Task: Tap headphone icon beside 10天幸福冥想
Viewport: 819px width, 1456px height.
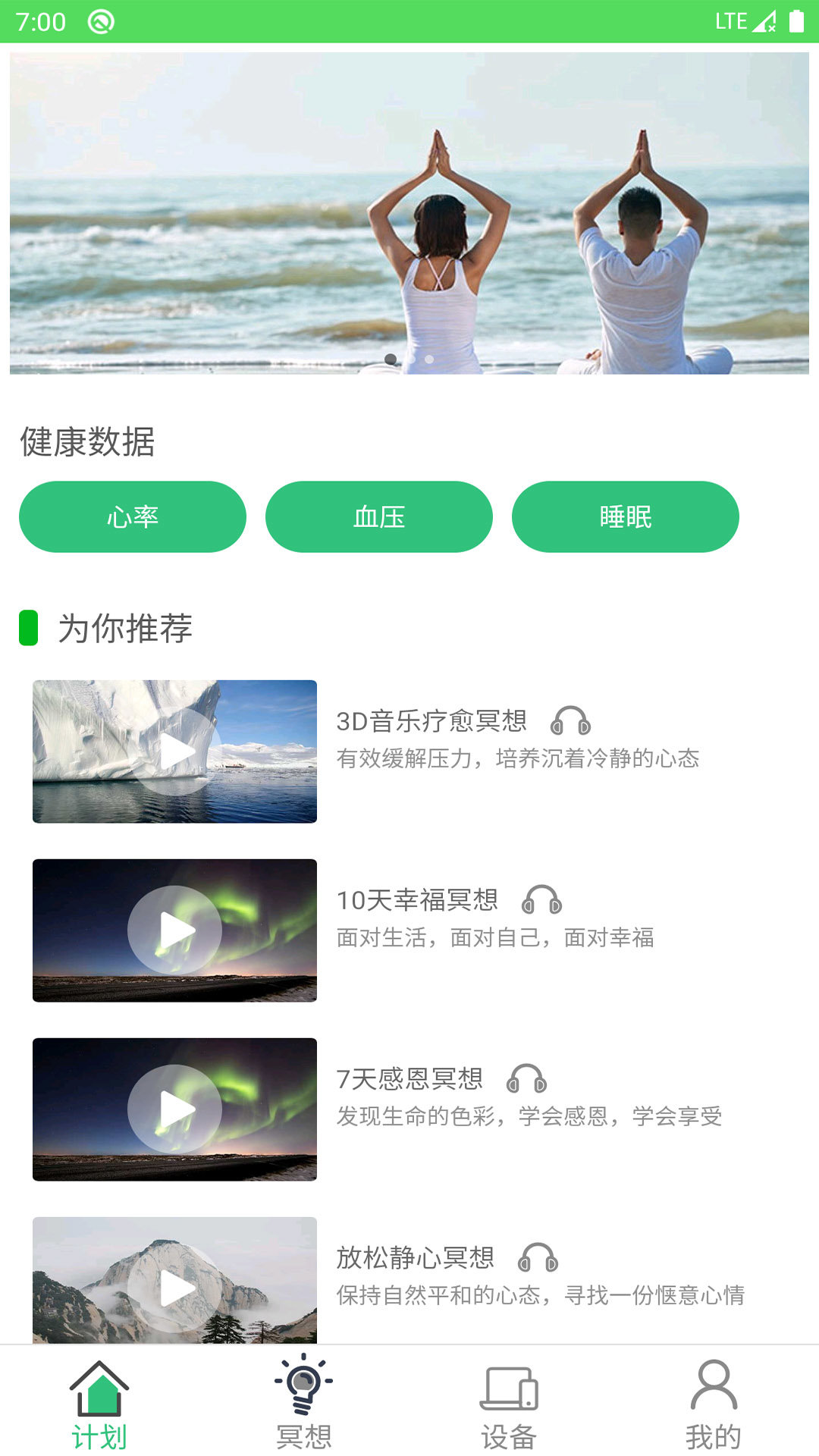Action: pos(541,900)
